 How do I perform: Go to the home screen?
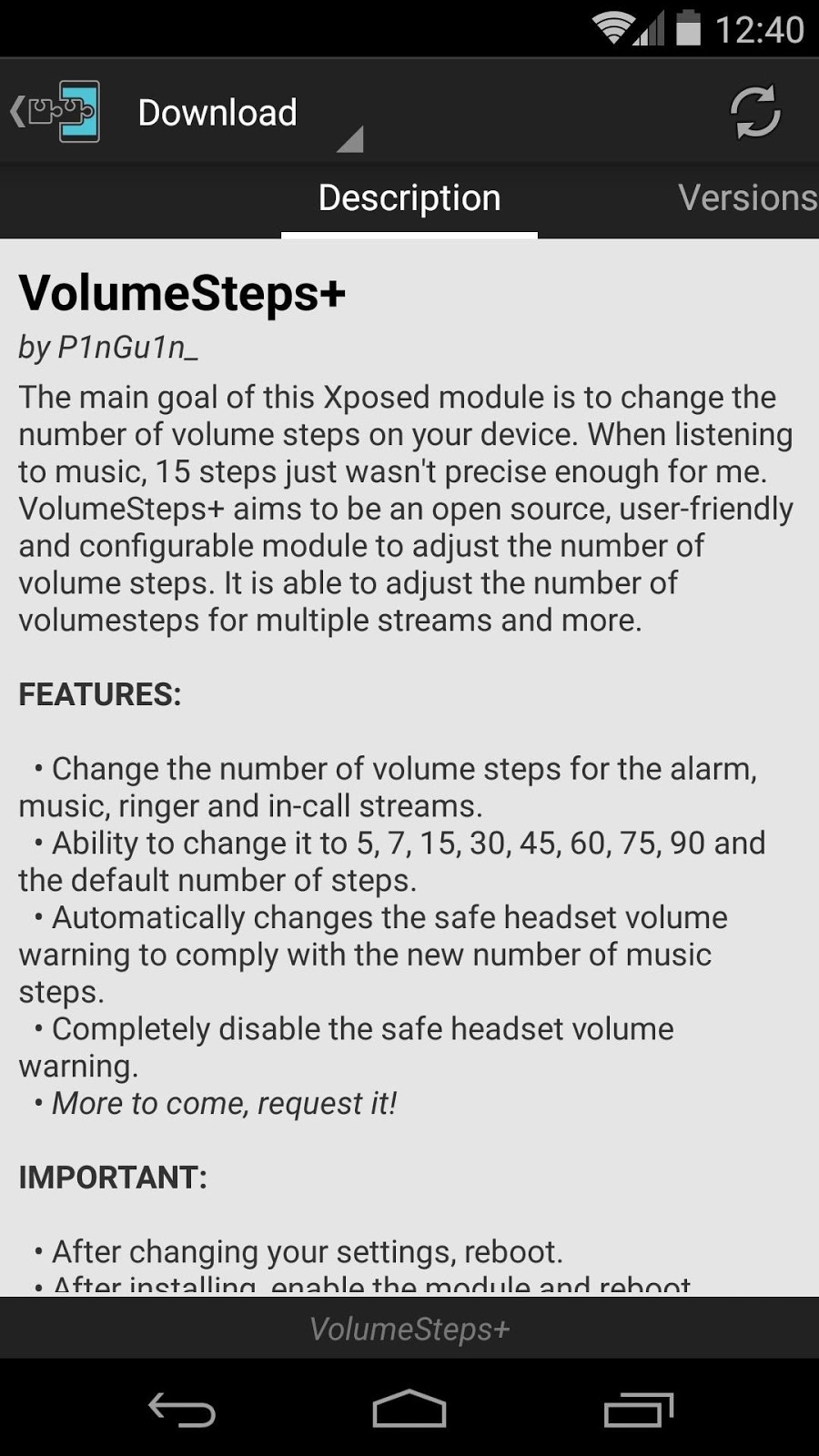pyautogui.click(x=409, y=1409)
